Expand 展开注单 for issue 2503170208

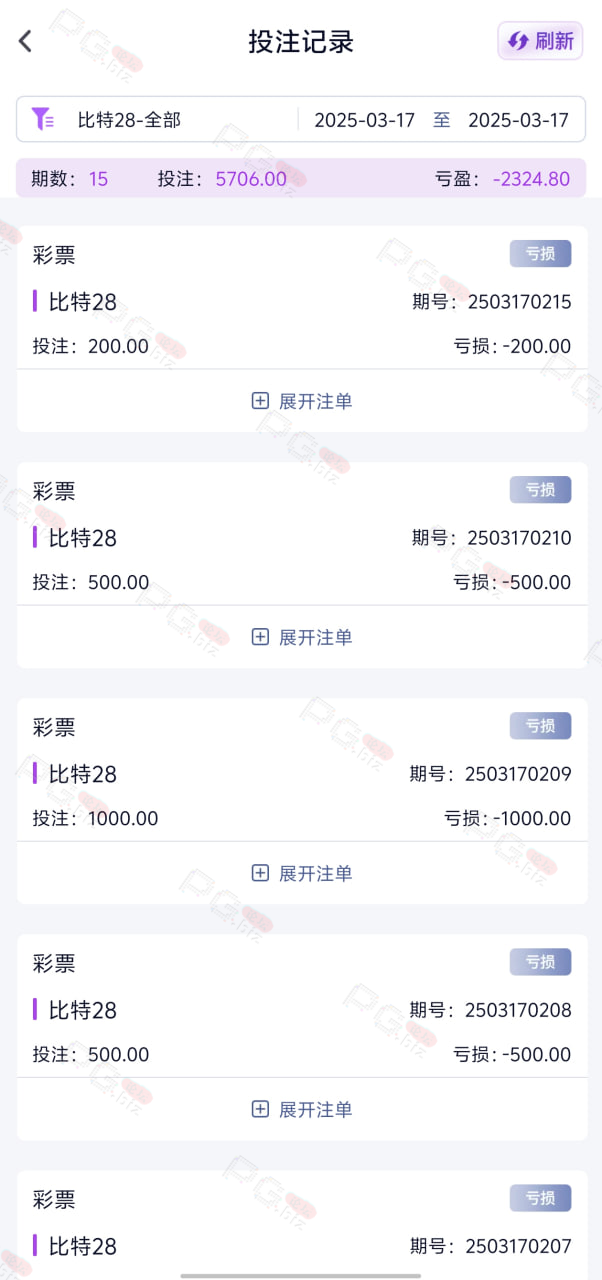(302, 1109)
